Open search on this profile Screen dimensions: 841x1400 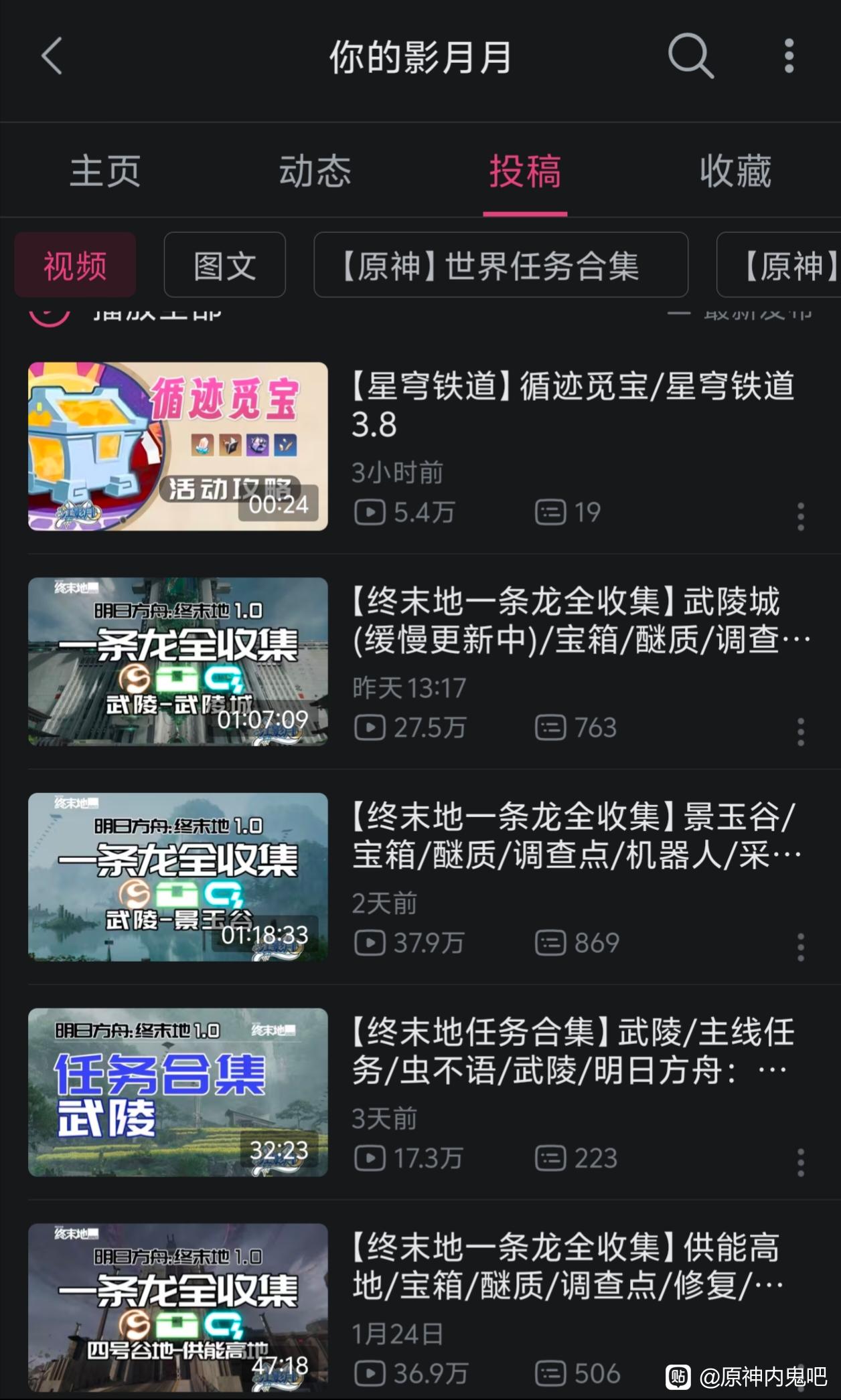690,56
